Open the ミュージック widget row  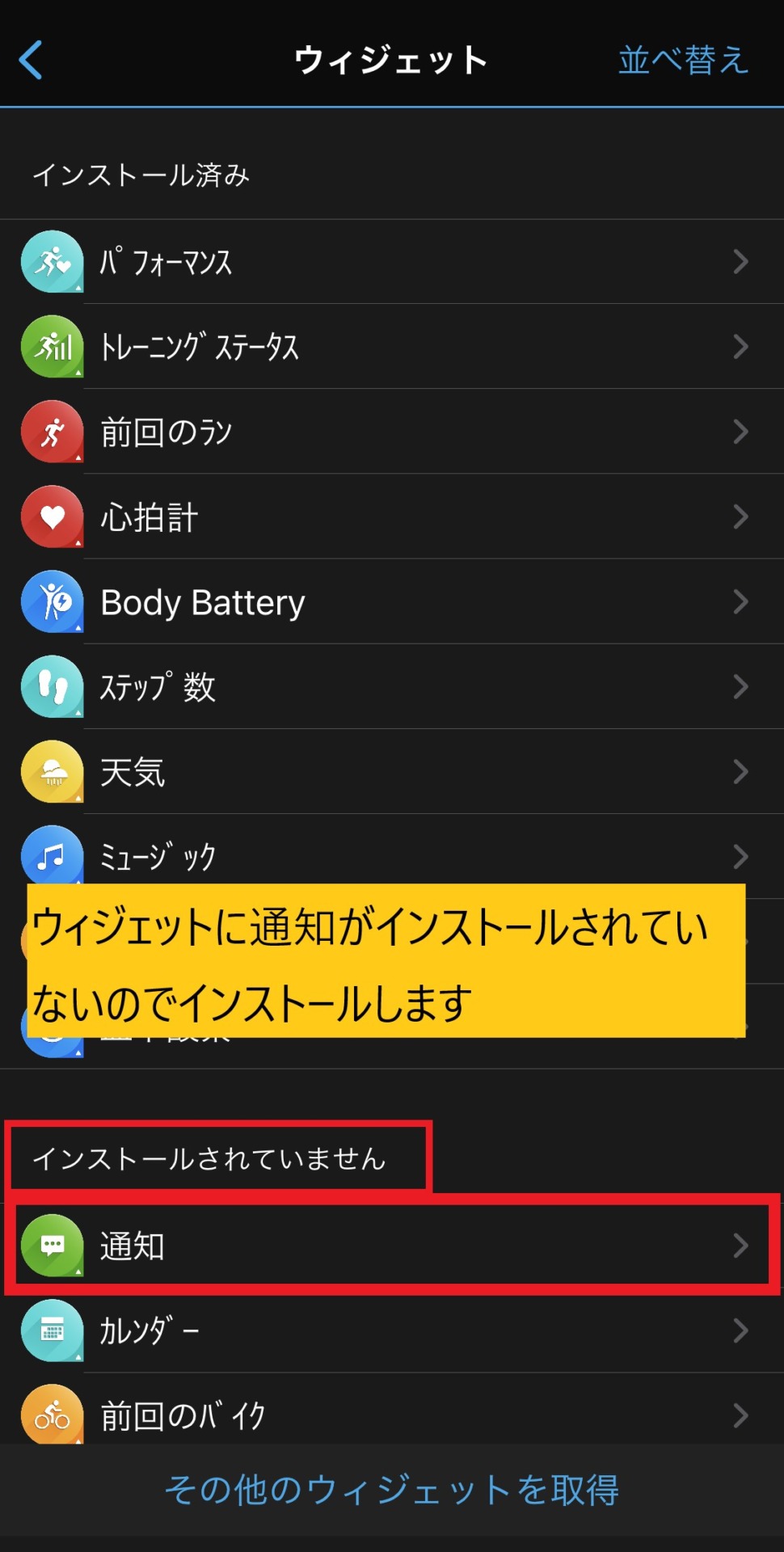click(392, 849)
